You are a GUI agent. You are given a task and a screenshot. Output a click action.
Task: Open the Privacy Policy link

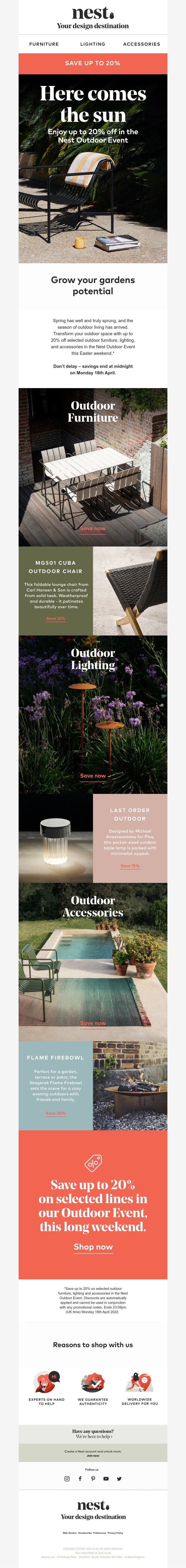[x=116, y=1533]
